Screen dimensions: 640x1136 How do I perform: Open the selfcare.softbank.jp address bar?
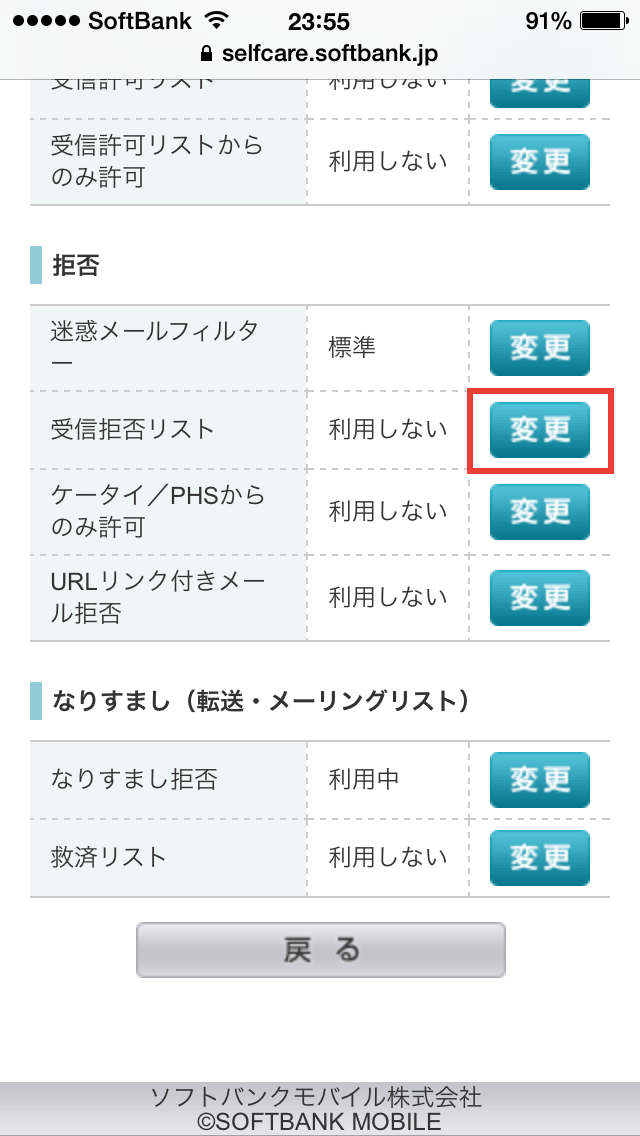click(x=320, y=54)
